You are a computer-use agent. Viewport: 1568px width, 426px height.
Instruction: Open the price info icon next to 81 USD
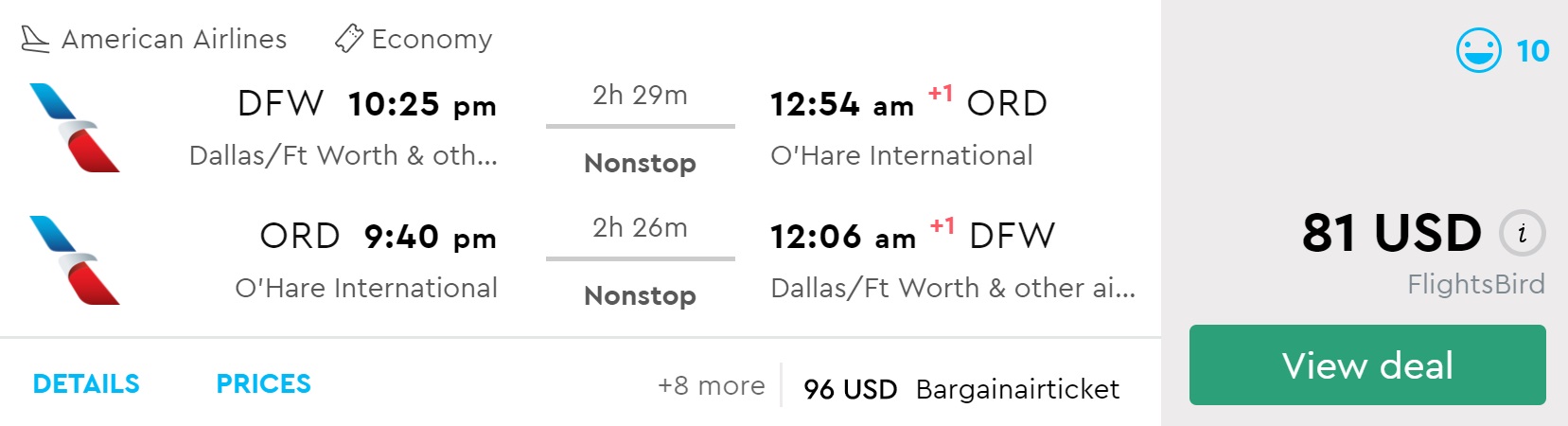[1522, 233]
